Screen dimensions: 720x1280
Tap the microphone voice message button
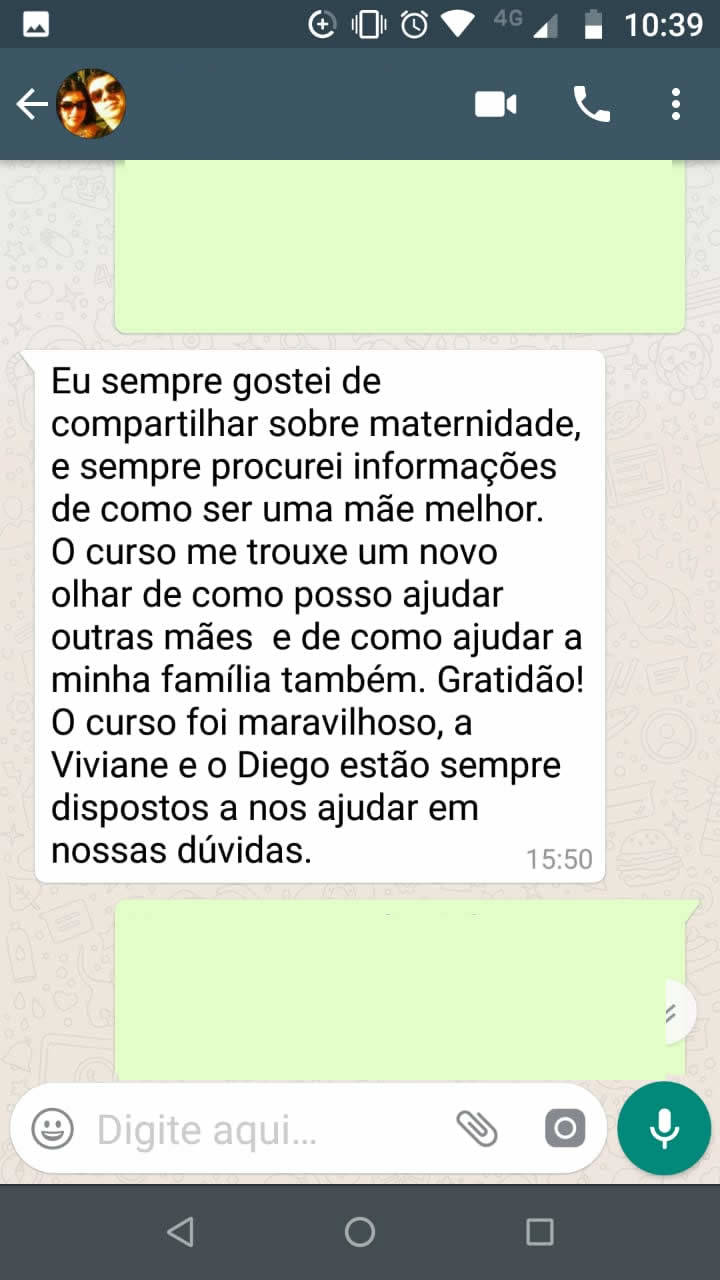[x=664, y=1128]
